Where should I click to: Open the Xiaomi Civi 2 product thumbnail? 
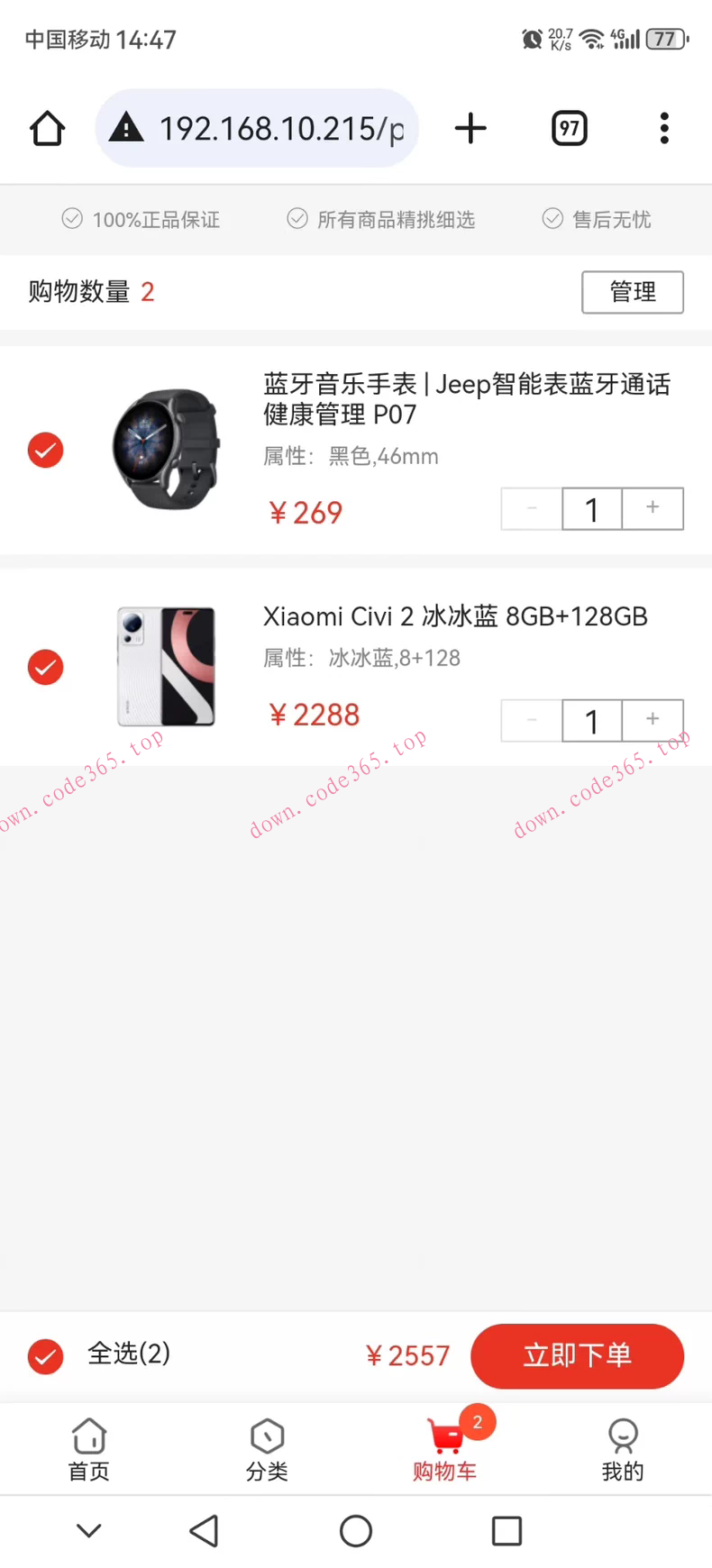coord(166,667)
